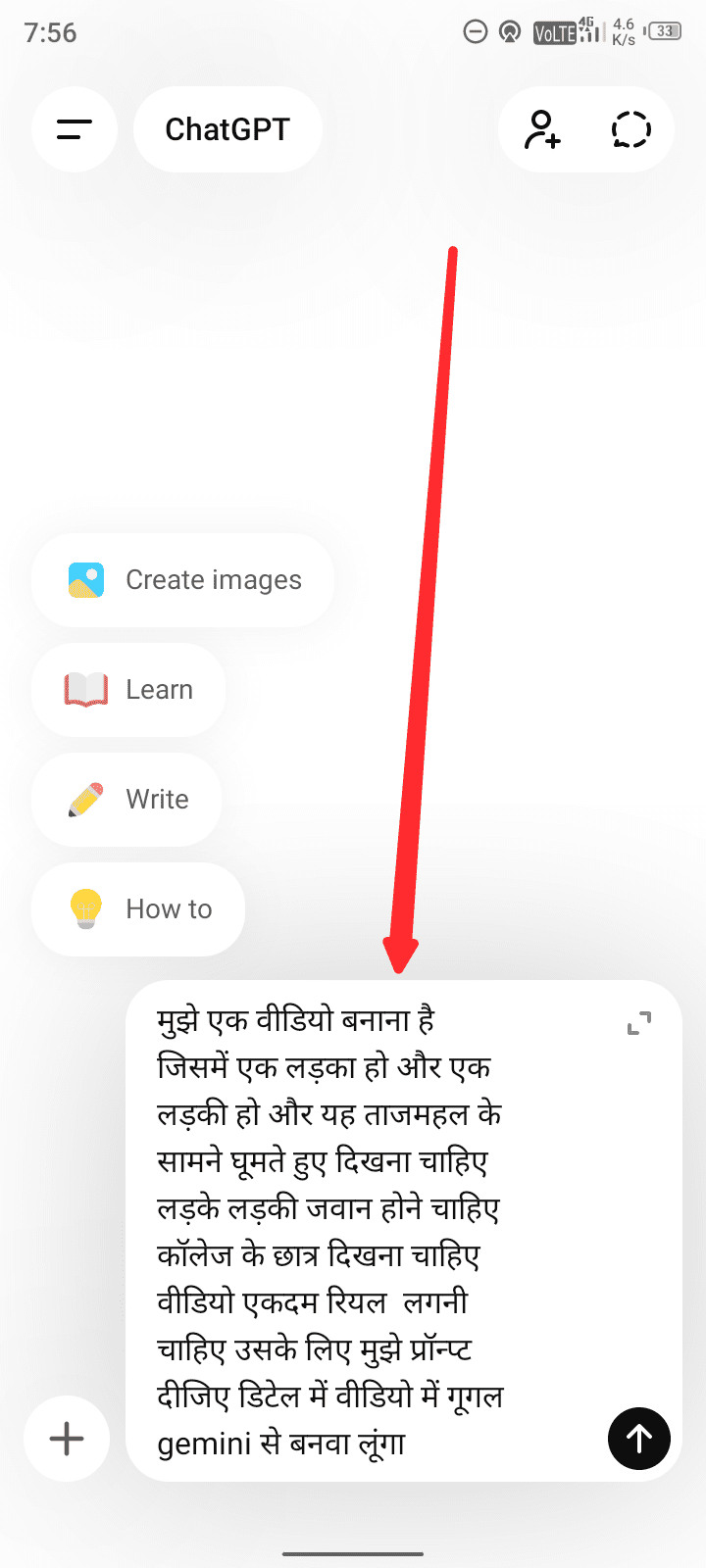Expand the message box to full screen
The width and height of the screenshot is (706, 1568).
tap(639, 1024)
